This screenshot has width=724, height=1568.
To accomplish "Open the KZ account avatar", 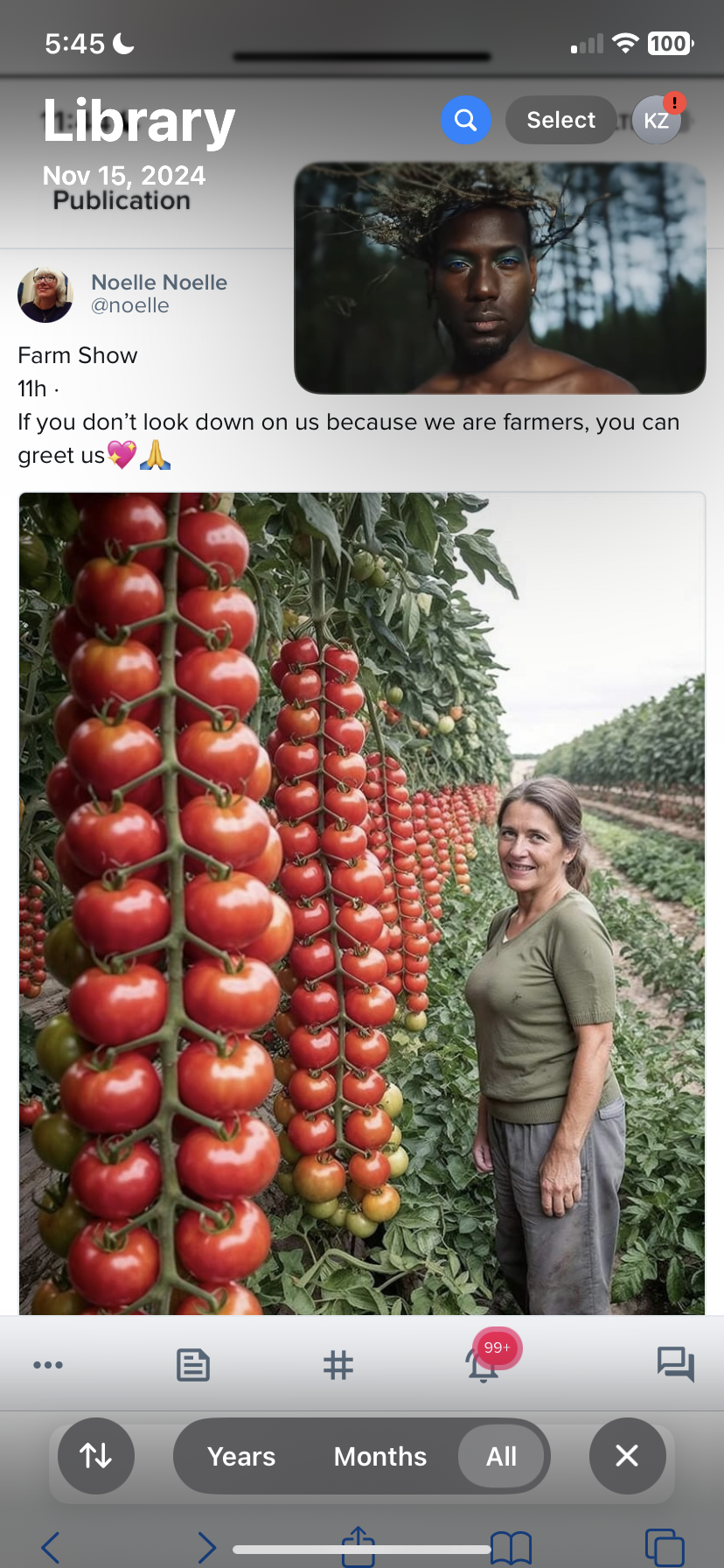I will tap(657, 120).
